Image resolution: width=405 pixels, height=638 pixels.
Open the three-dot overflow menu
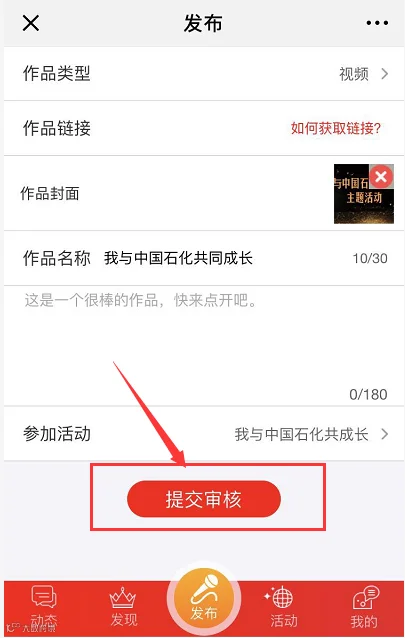(377, 23)
